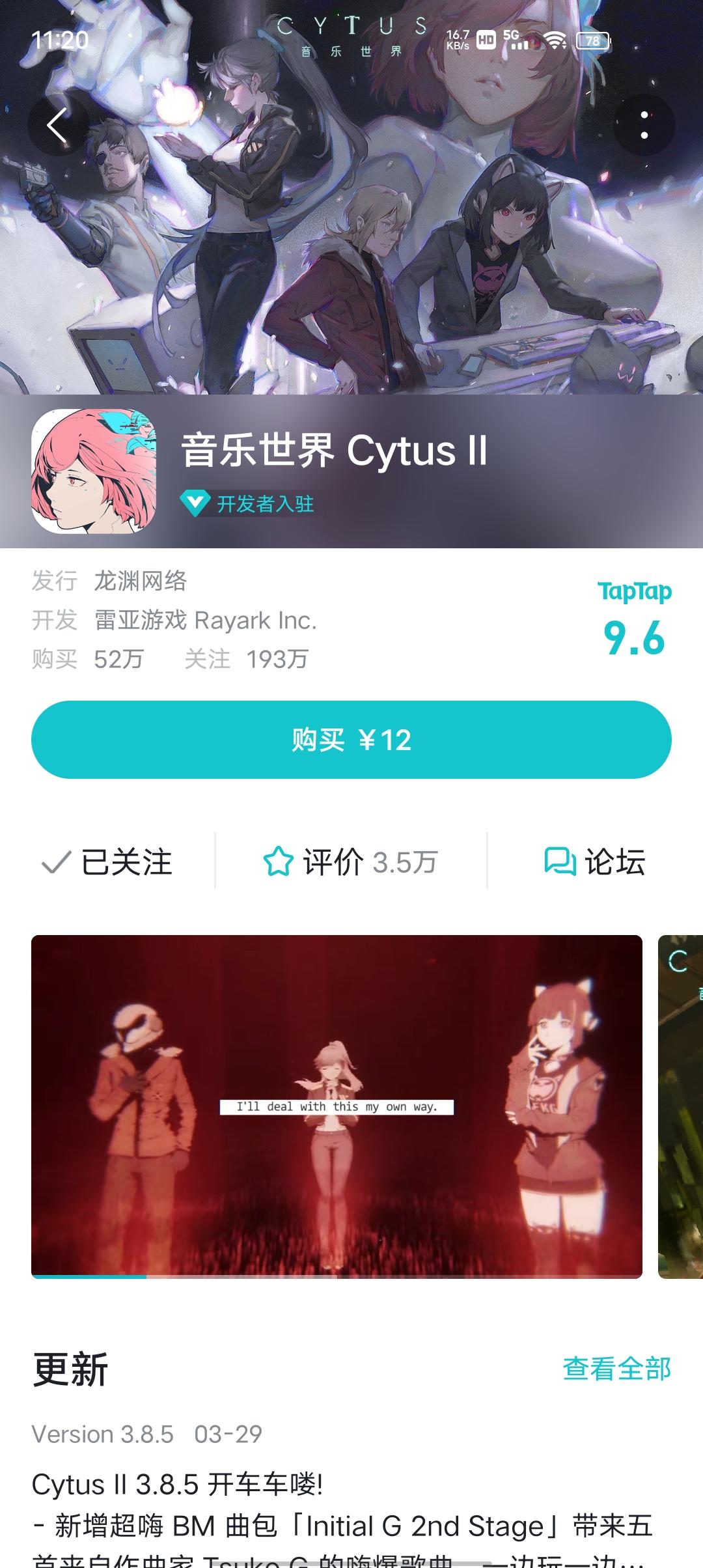Tap the back arrow to exit the page
The image size is (703, 1568).
59,124
